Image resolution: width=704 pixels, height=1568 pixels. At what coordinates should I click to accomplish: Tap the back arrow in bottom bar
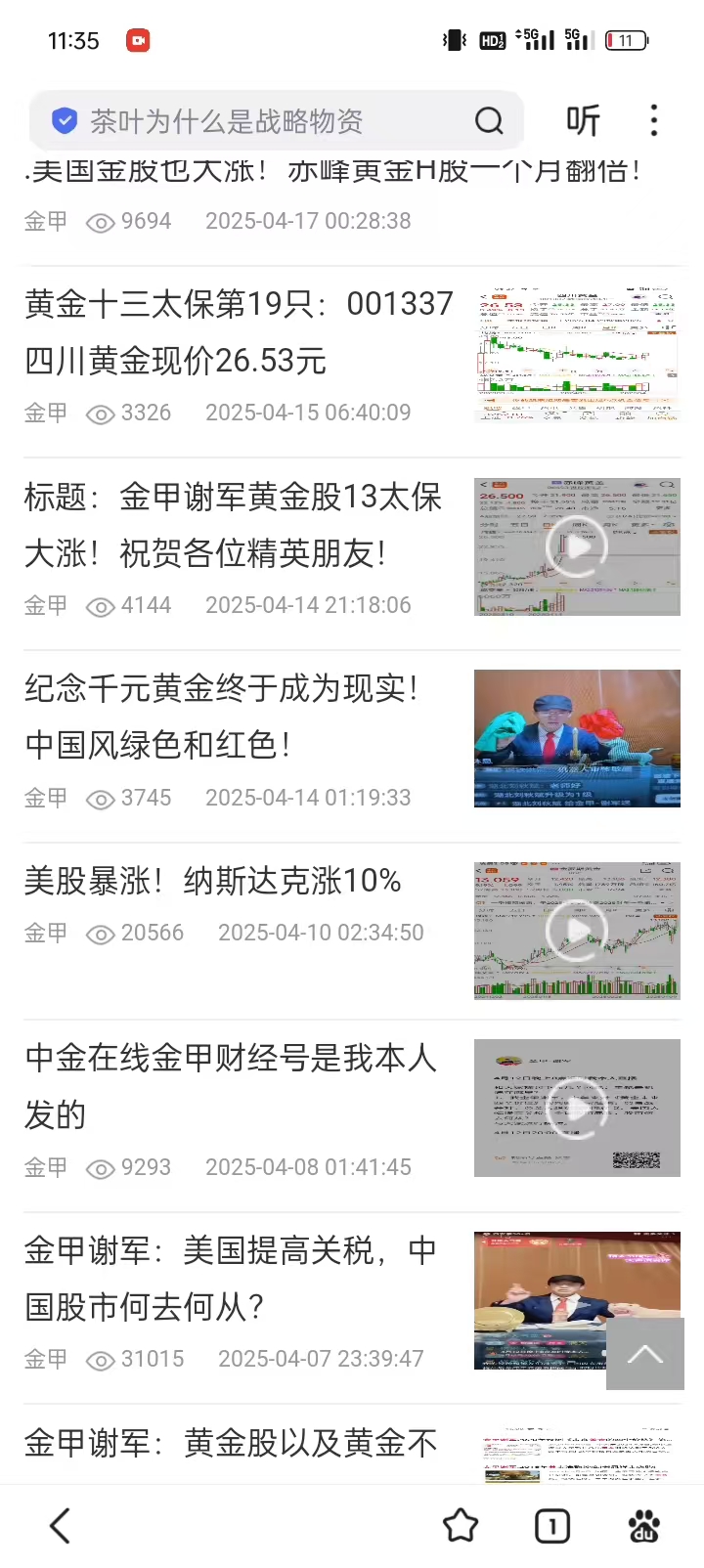tap(59, 1525)
